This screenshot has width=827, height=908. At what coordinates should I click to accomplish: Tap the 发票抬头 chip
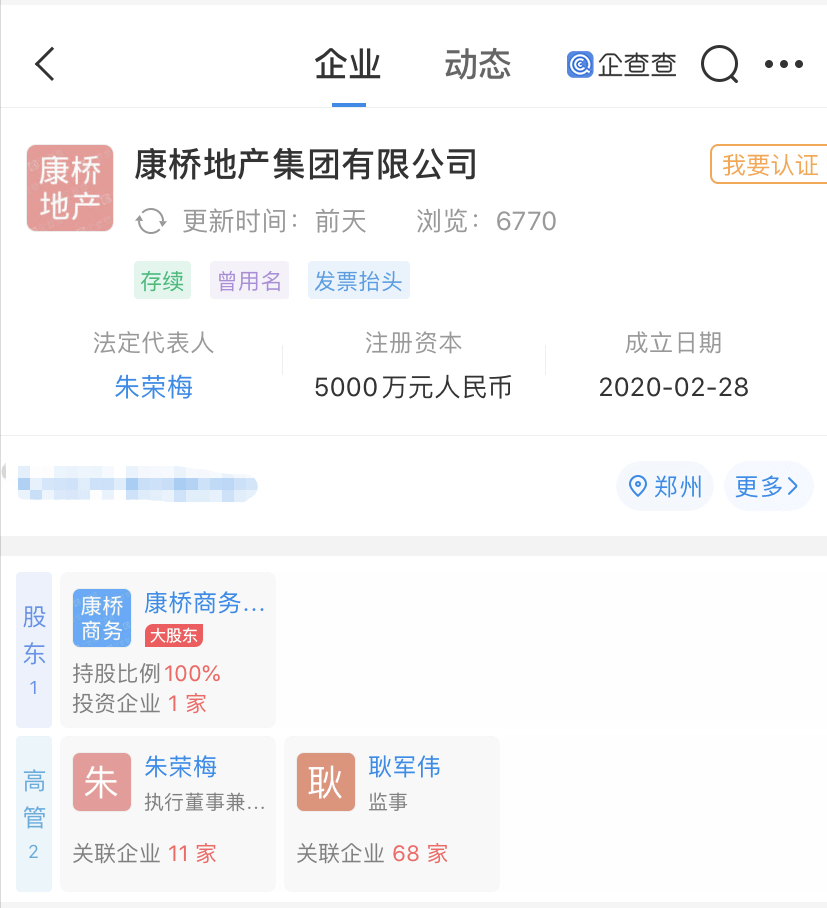(x=358, y=281)
